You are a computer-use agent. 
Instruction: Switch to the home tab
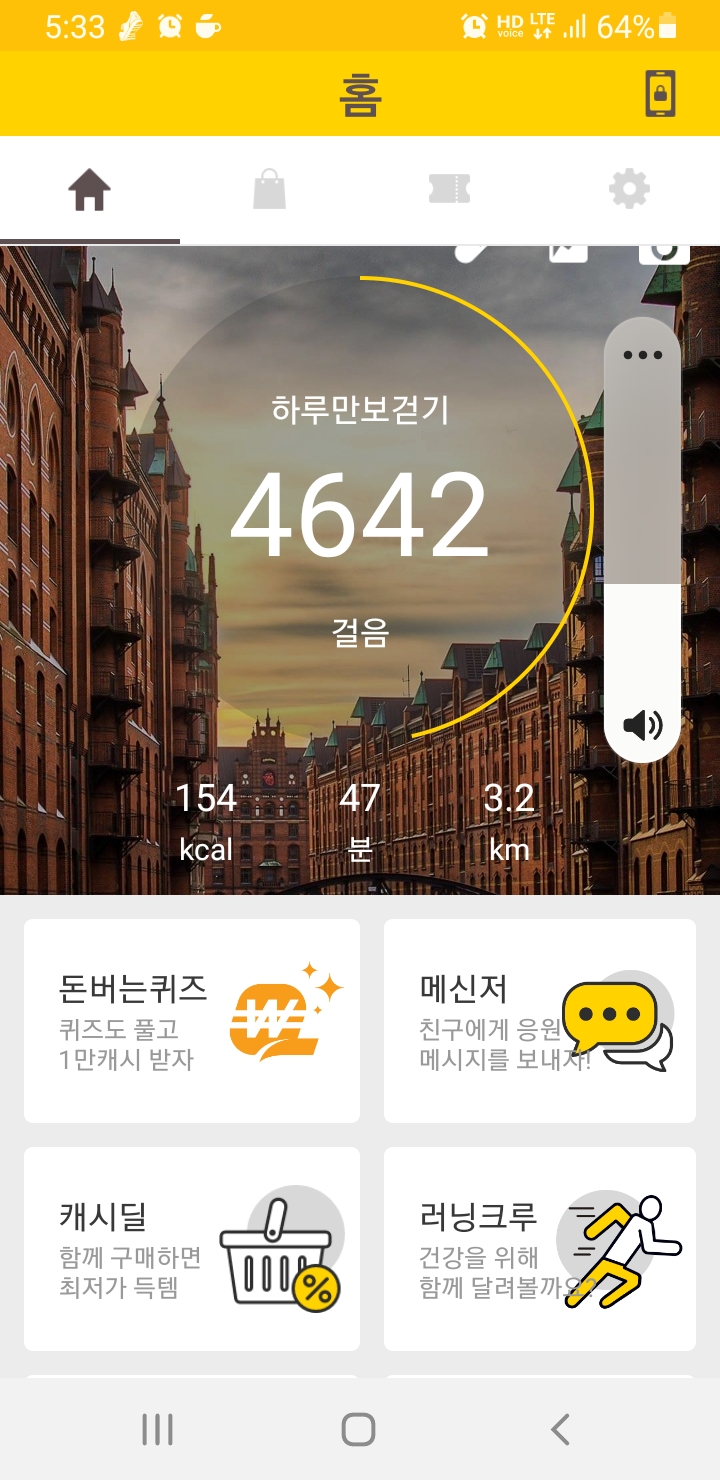tap(90, 190)
